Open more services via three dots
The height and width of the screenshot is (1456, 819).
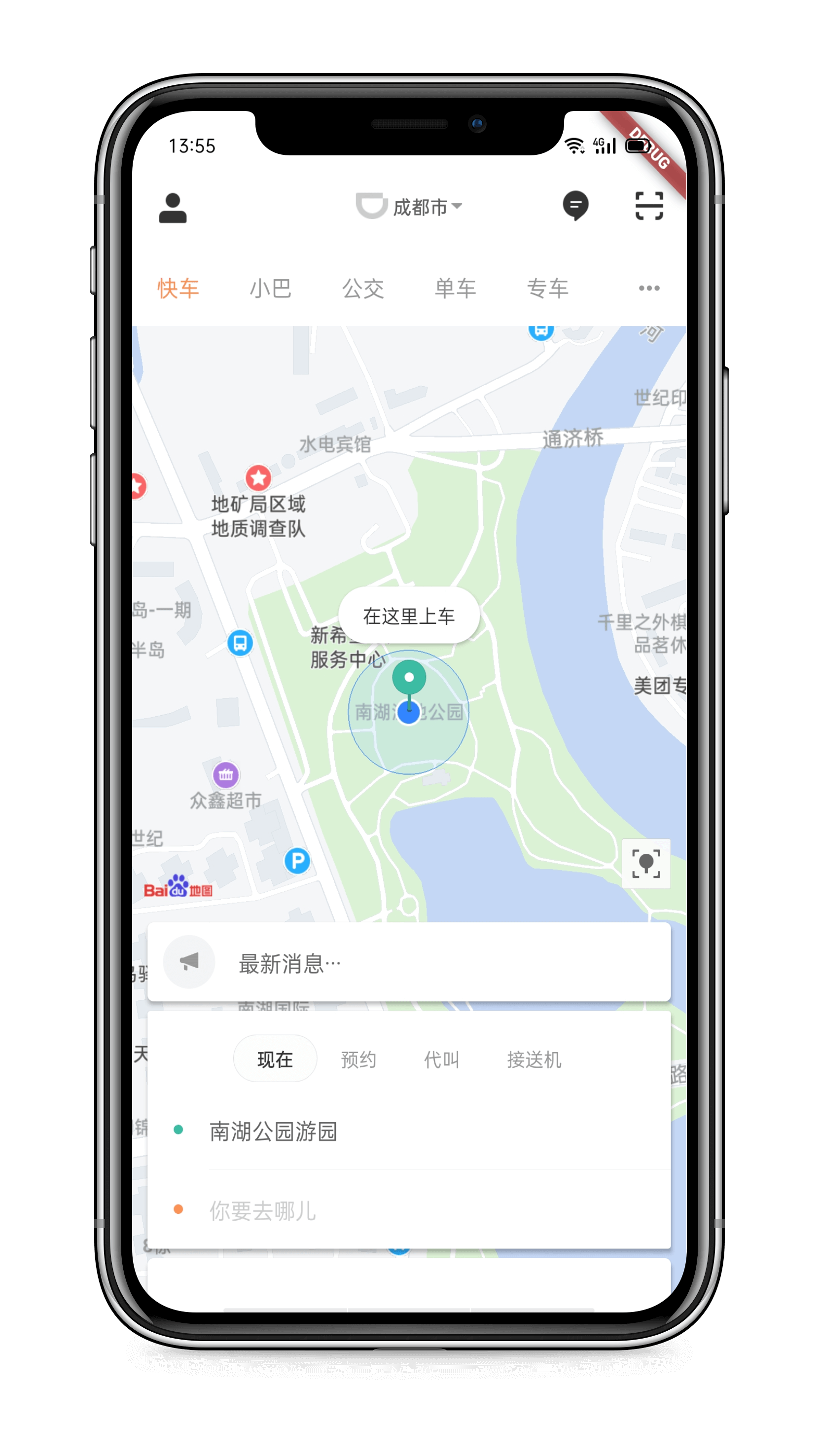648,288
